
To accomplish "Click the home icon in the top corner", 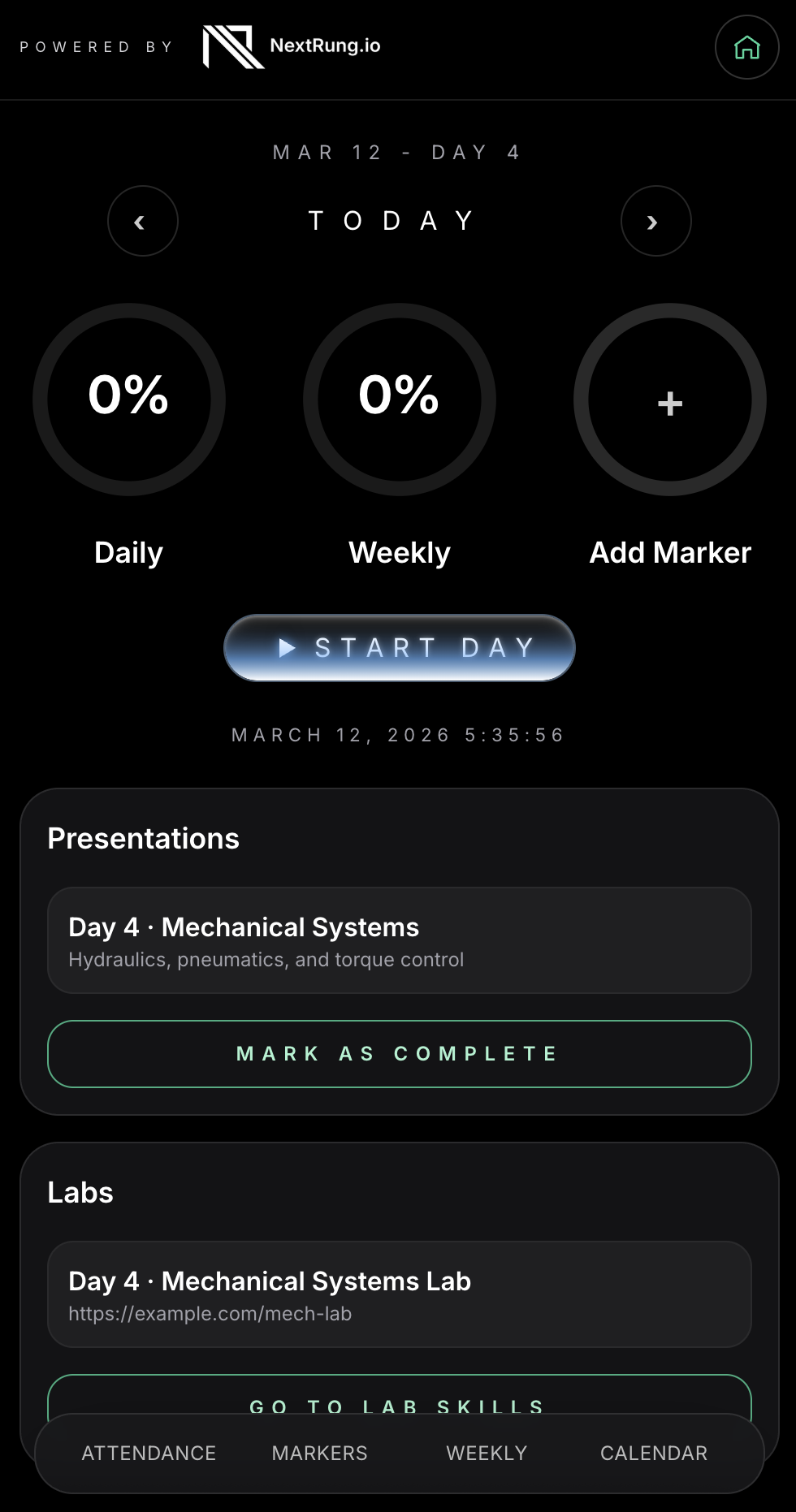I will [x=746, y=48].
